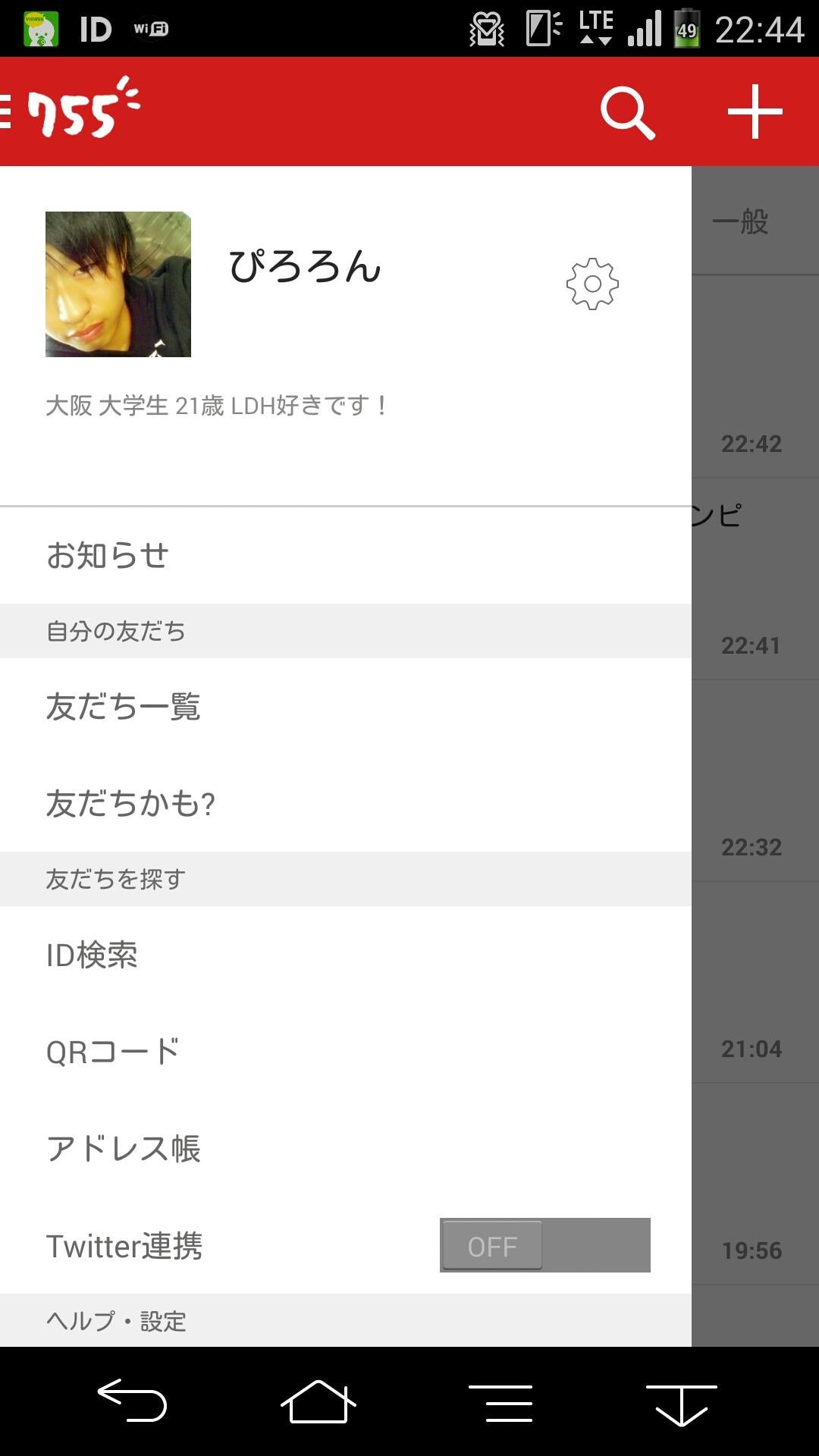The height and width of the screenshot is (1456, 819).
Task: Tap the battery indicator showing 49
Action: click(686, 28)
